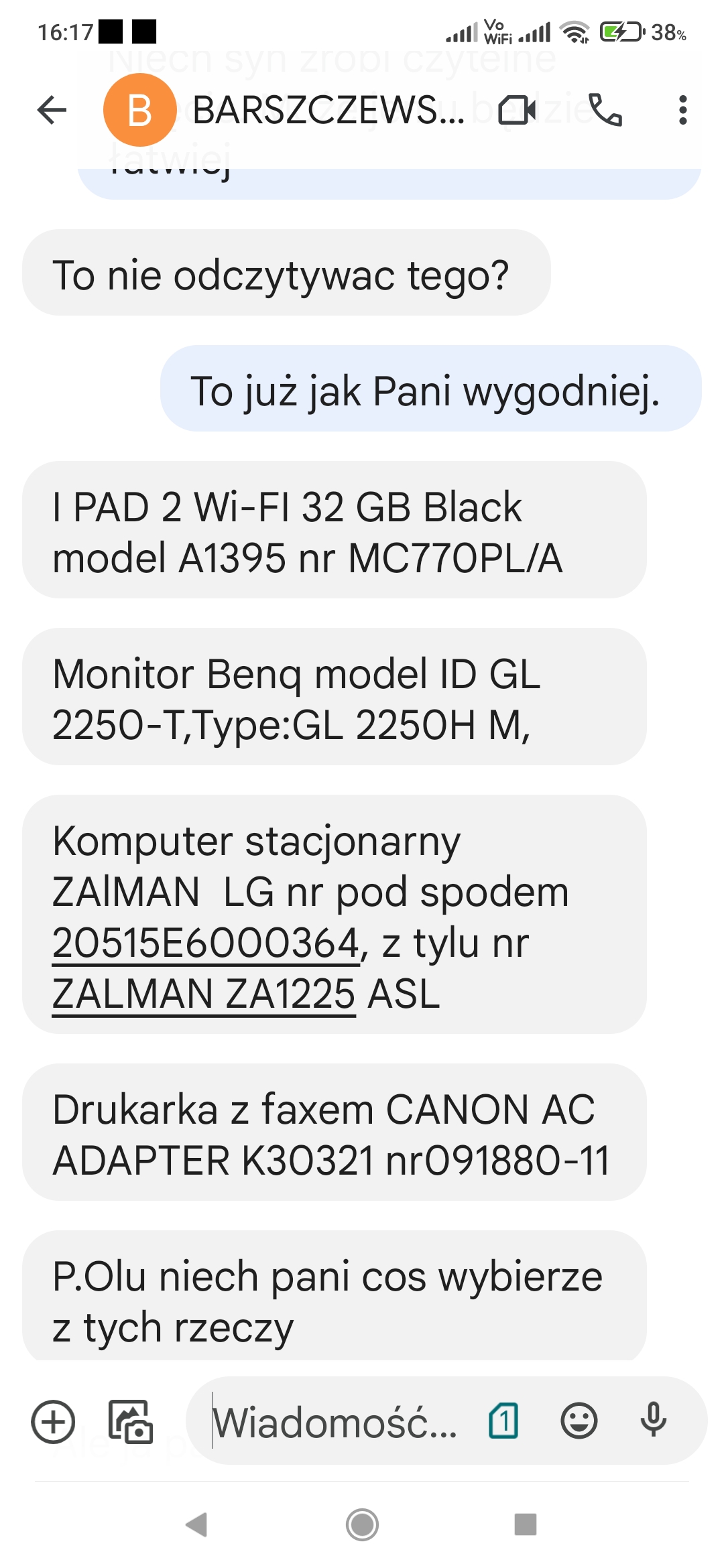Focus the Wiadomość message field
The image size is (724, 1568).
pyautogui.click(x=335, y=1422)
